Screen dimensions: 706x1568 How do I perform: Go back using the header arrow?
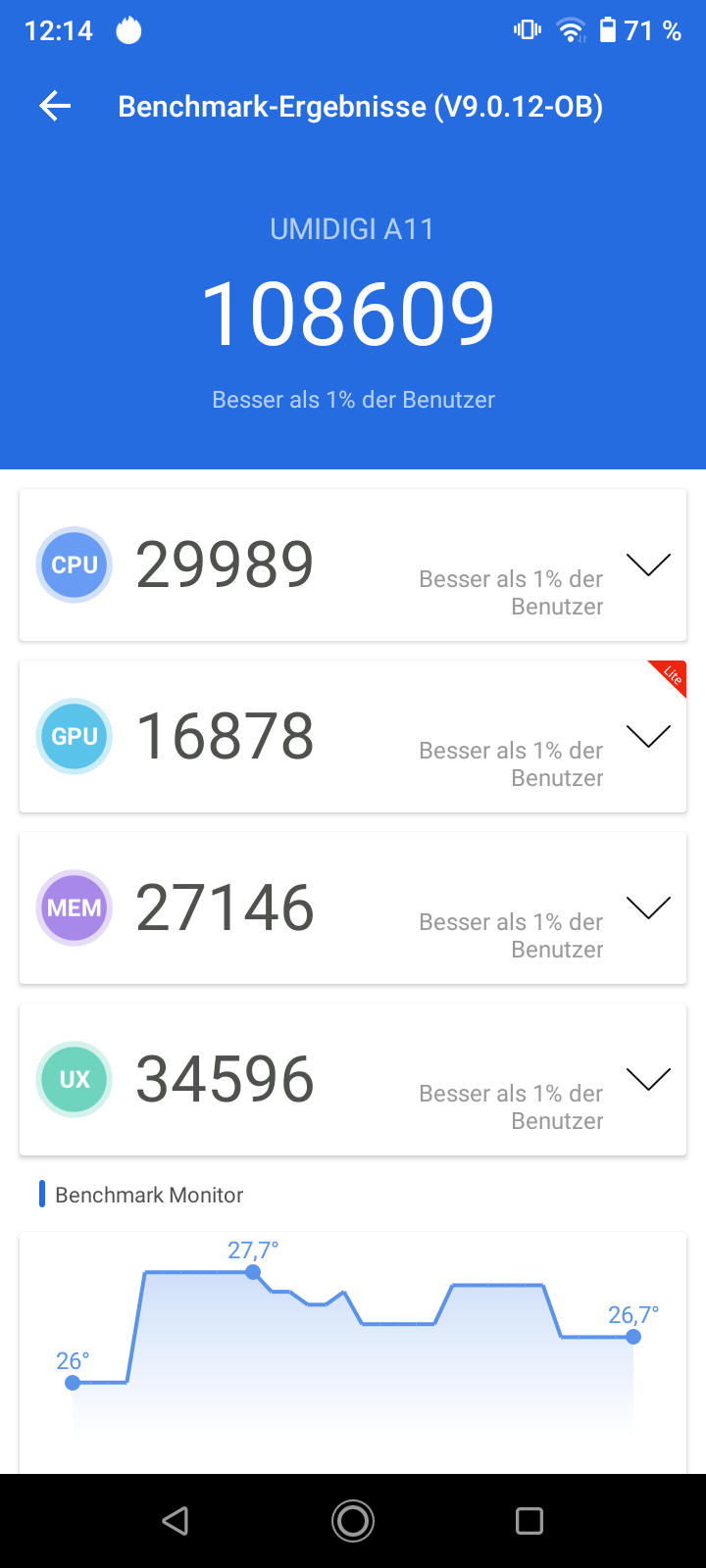(55, 106)
